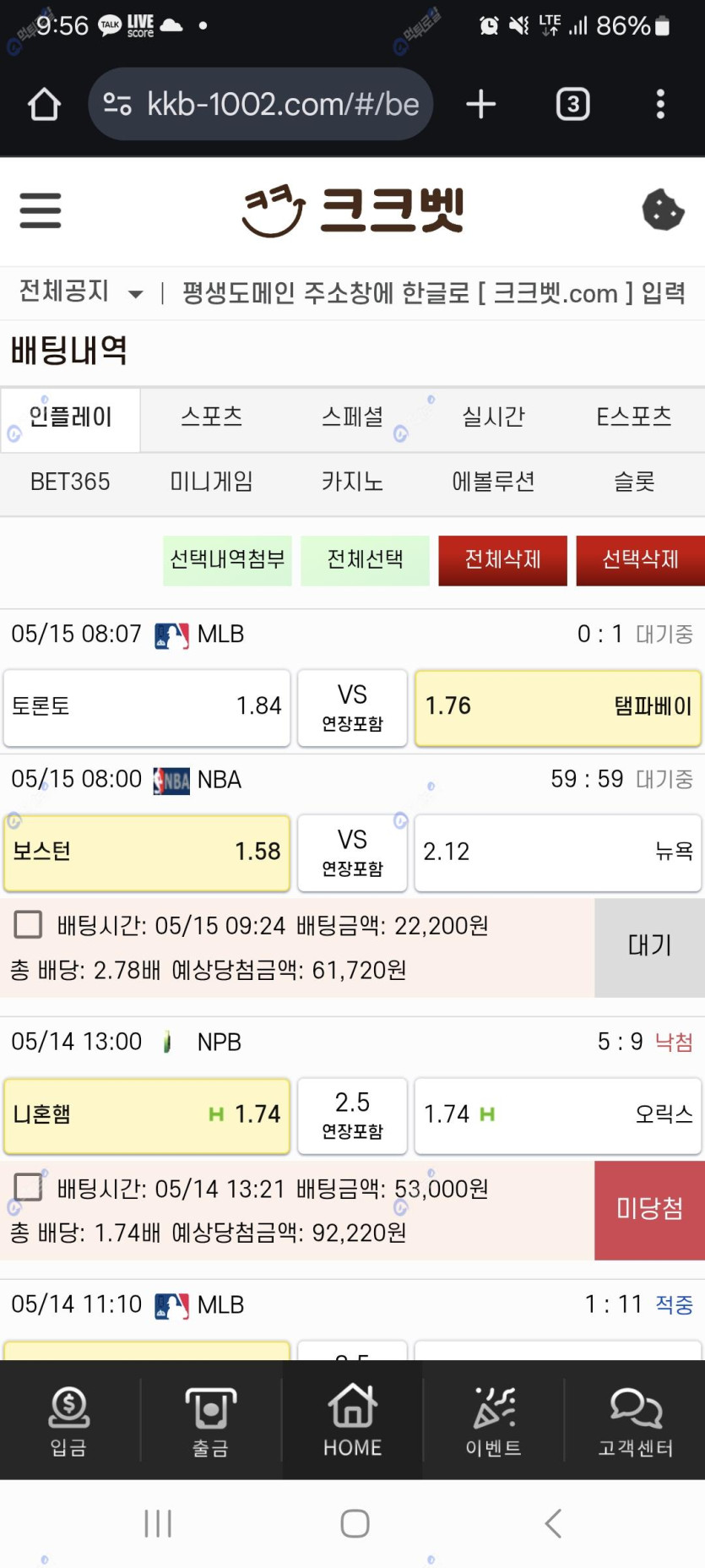Switch to the 스포츠 tab
Viewport: 705px width, 1568px height.
[211, 417]
